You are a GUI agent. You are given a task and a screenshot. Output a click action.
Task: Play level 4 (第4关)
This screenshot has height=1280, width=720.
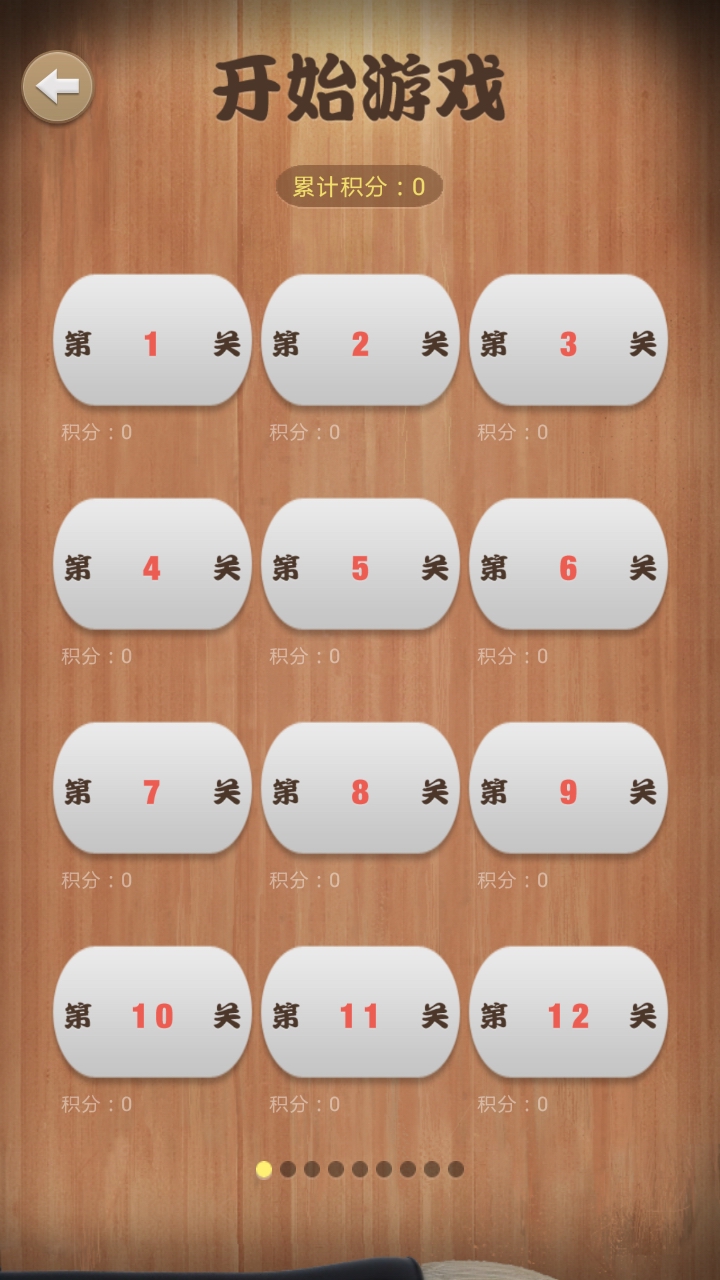click(152, 565)
